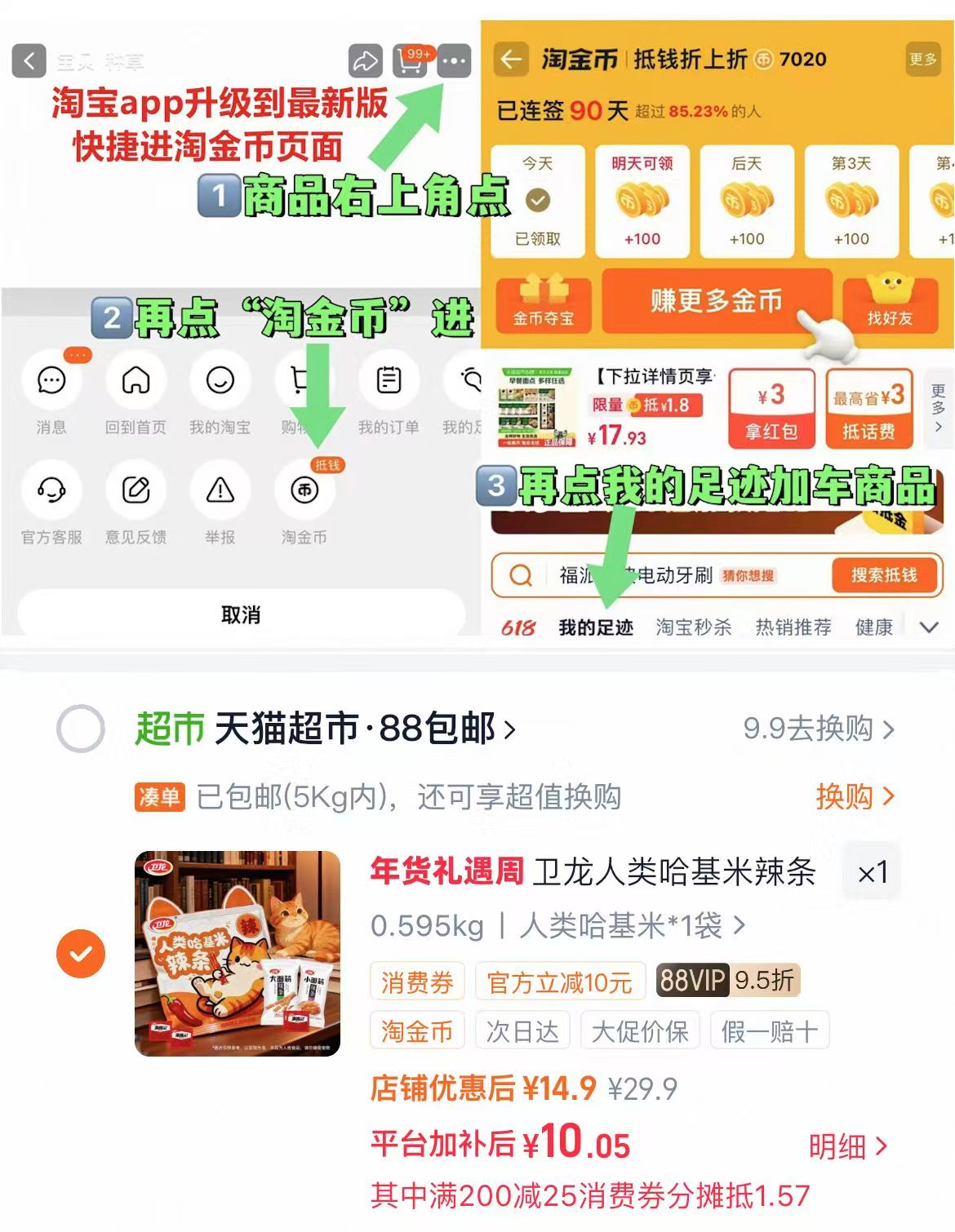Switch to the 我的足迹 tab
Image resolution: width=955 pixels, height=1232 pixels.
(x=599, y=624)
